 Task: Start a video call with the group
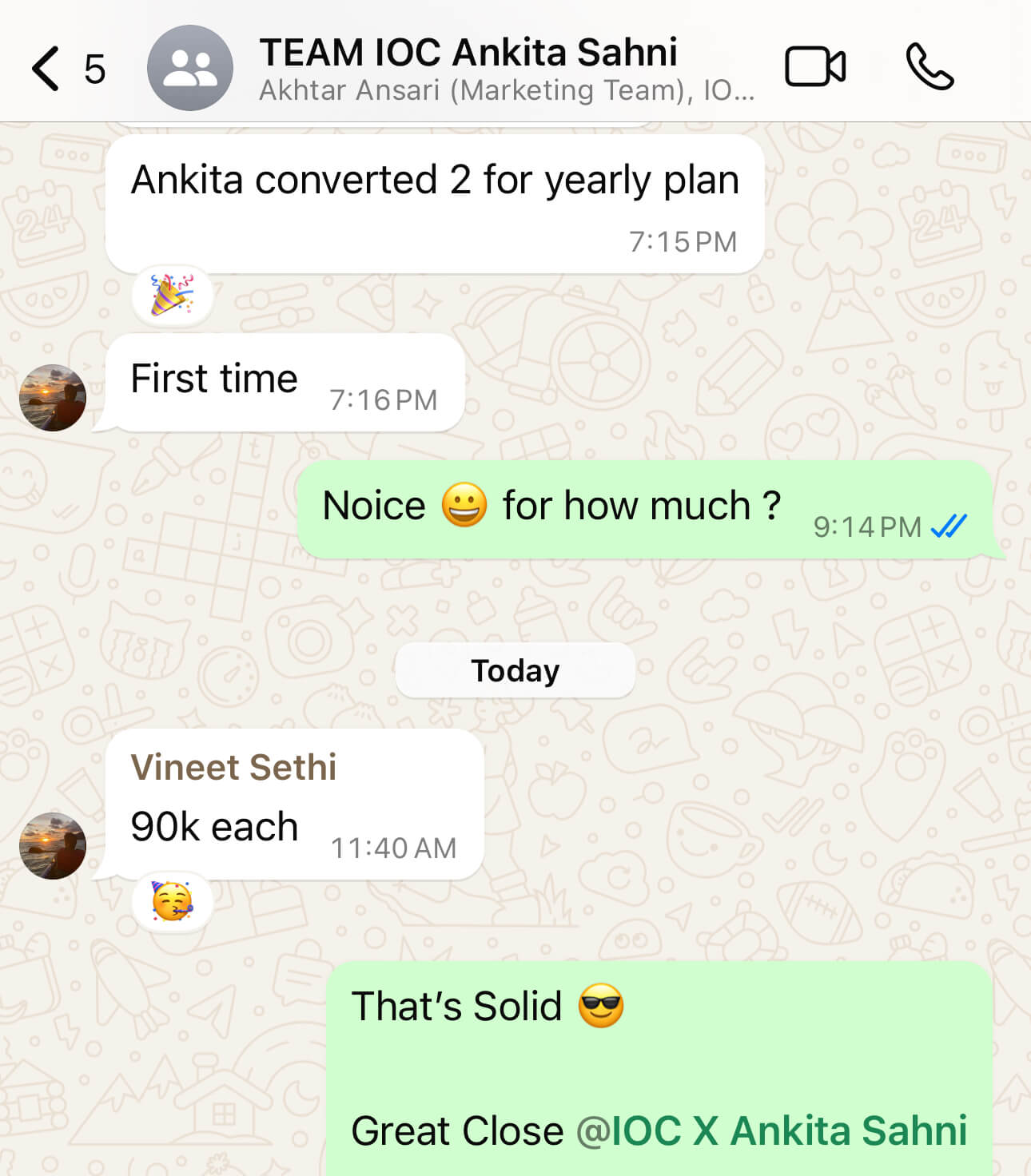tap(815, 67)
